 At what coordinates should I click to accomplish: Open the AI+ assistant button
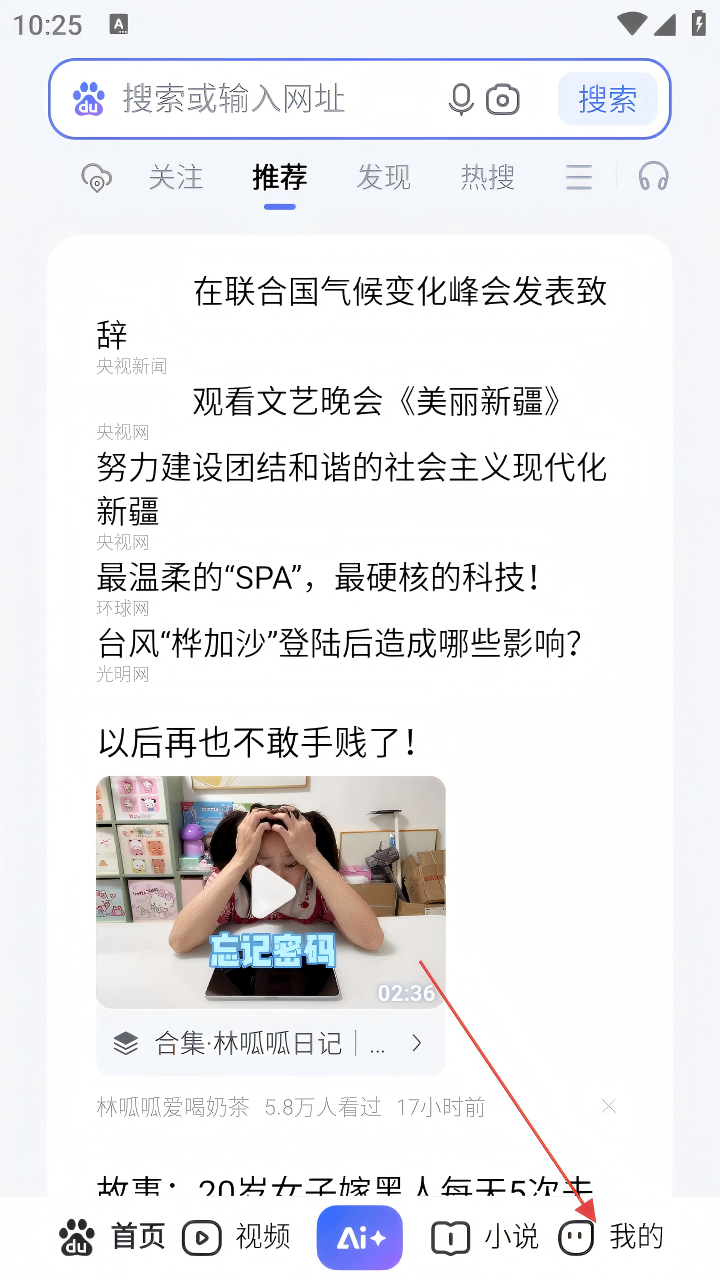360,1237
